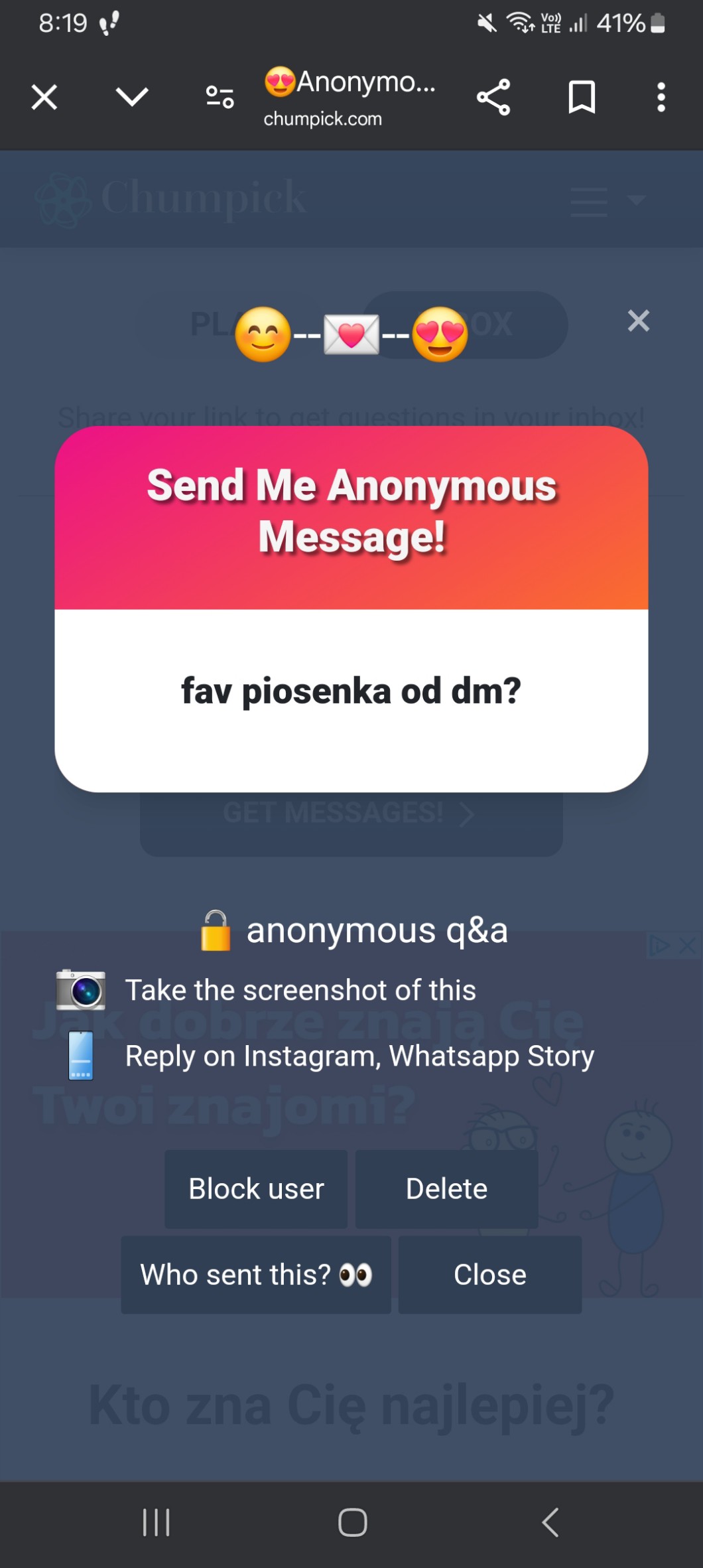Dismiss the anonymous message popup with X
The height and width of the screenshot is (1568, 703).
point(638,321)
